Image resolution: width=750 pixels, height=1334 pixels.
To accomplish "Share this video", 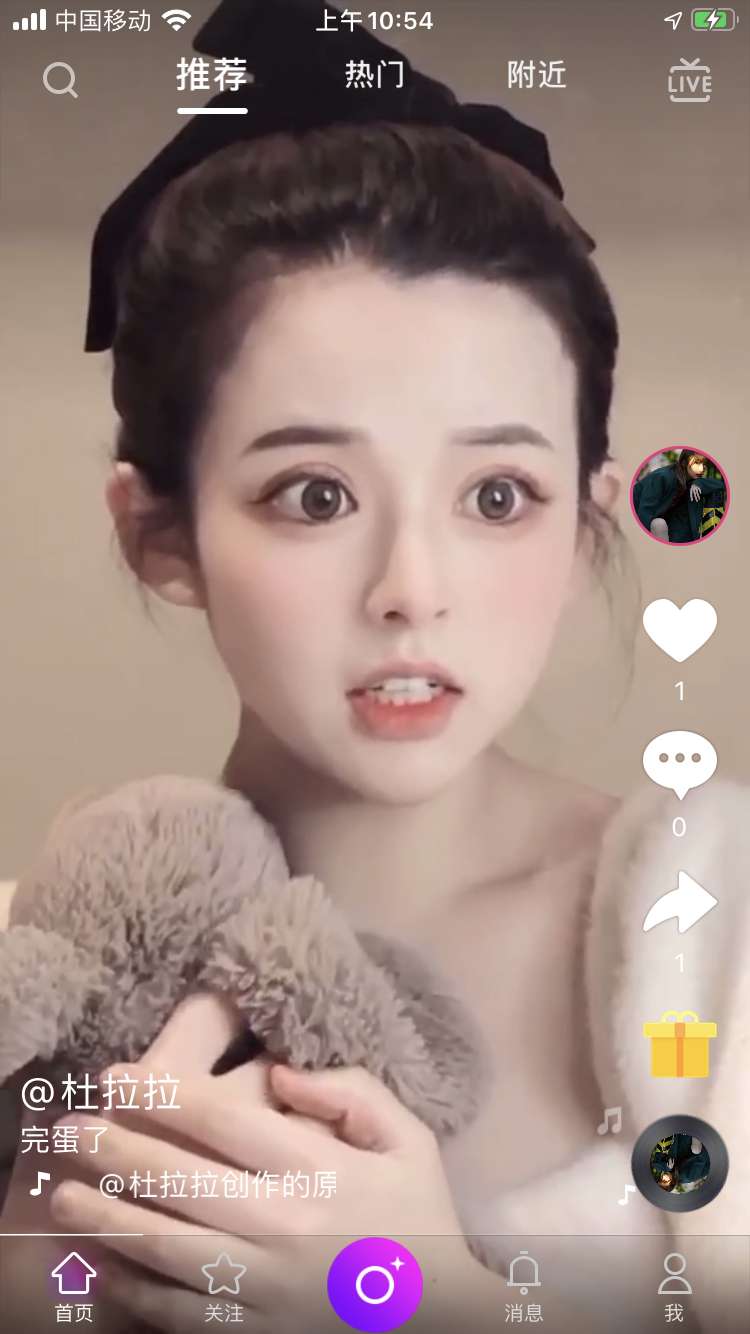I will point(680,901).
